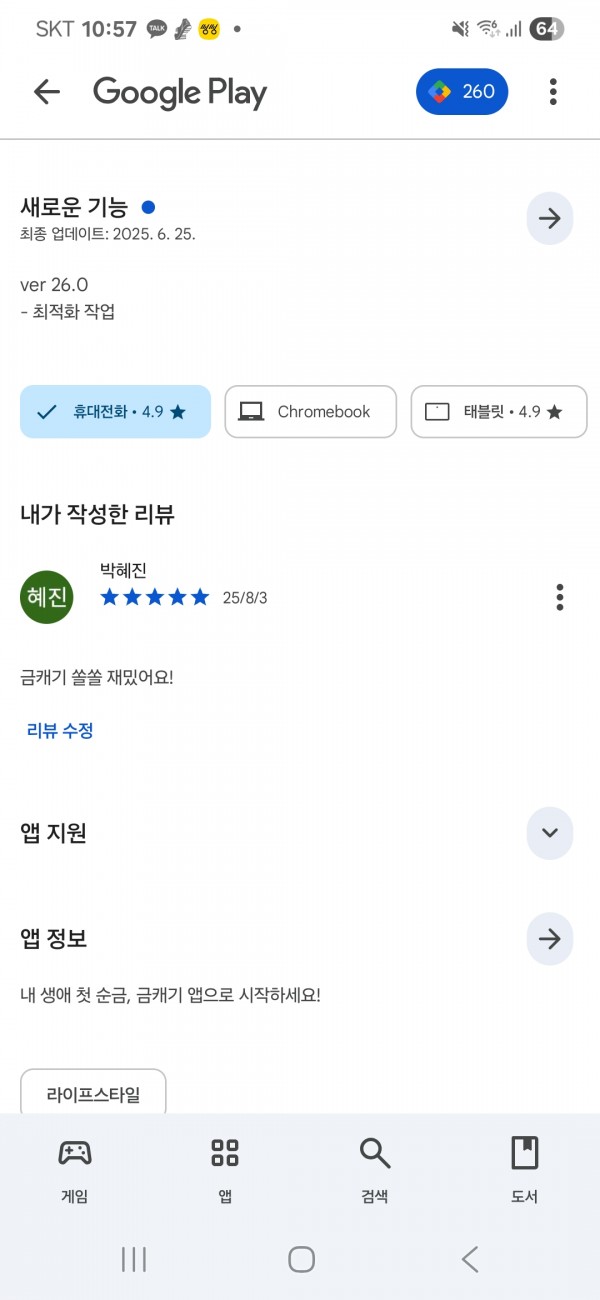Expand the 앱 지원 section

click(550, 833)
